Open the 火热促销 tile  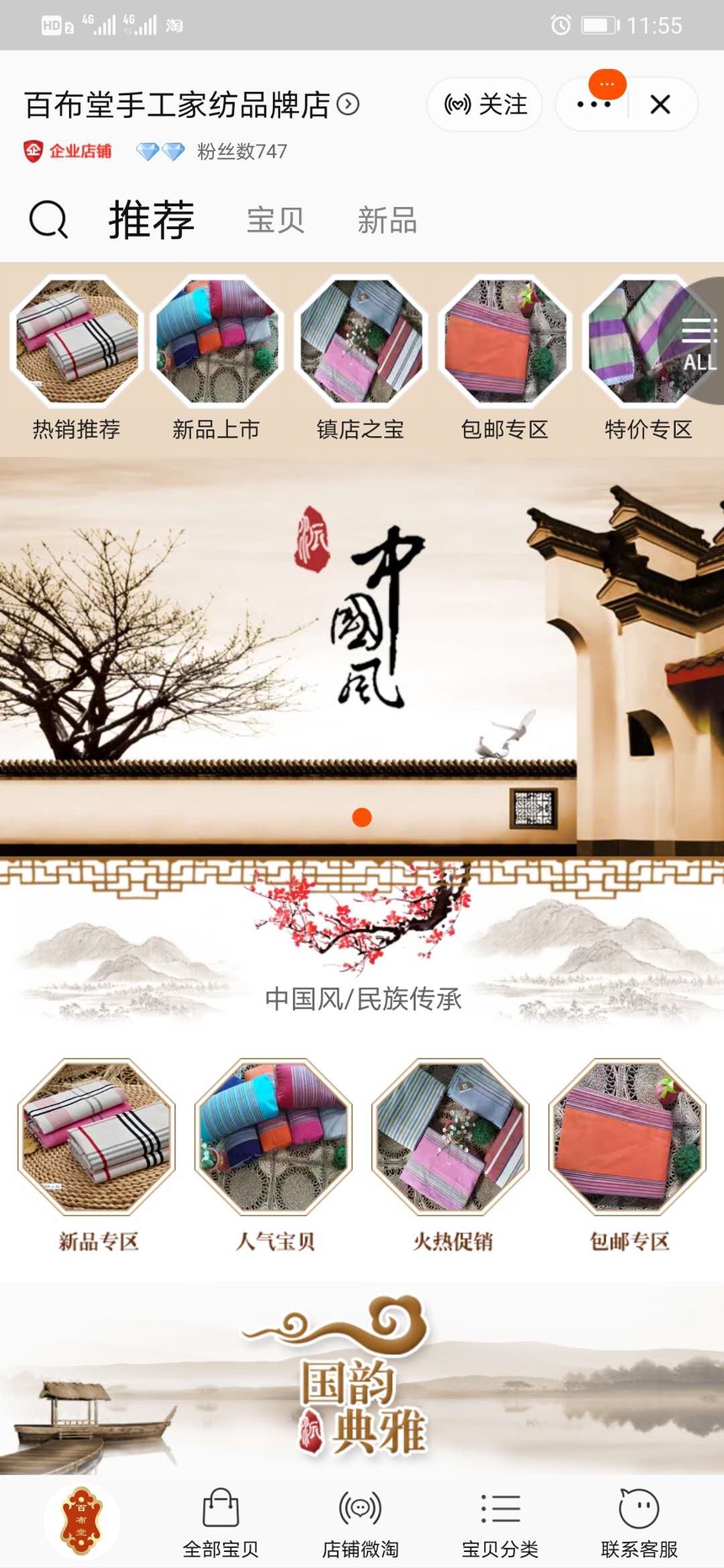(x=452, y=1153)
